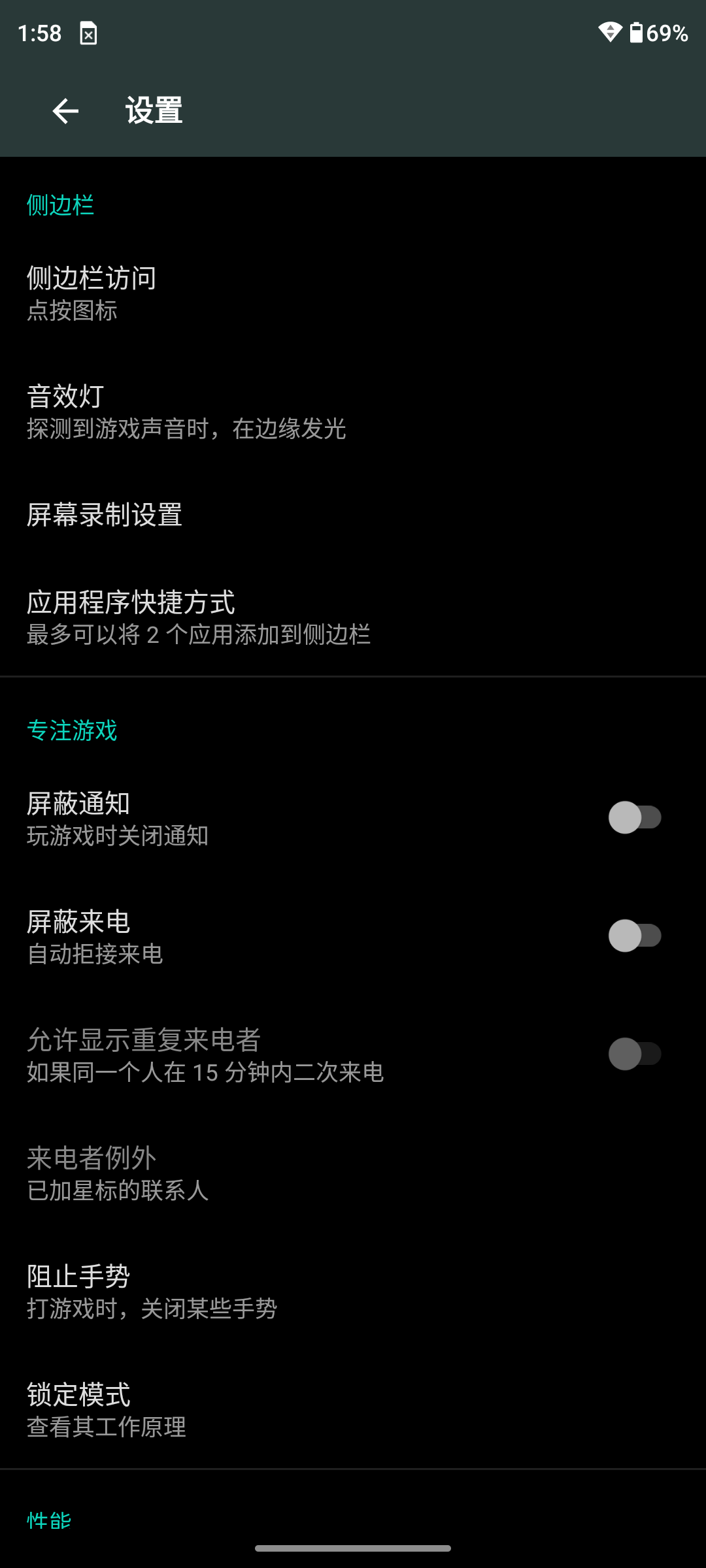Viewport: 706px width, 1568px height.
Task: Turn on the 屏蔽来电 switch
Action: click(x=634, y=936)
